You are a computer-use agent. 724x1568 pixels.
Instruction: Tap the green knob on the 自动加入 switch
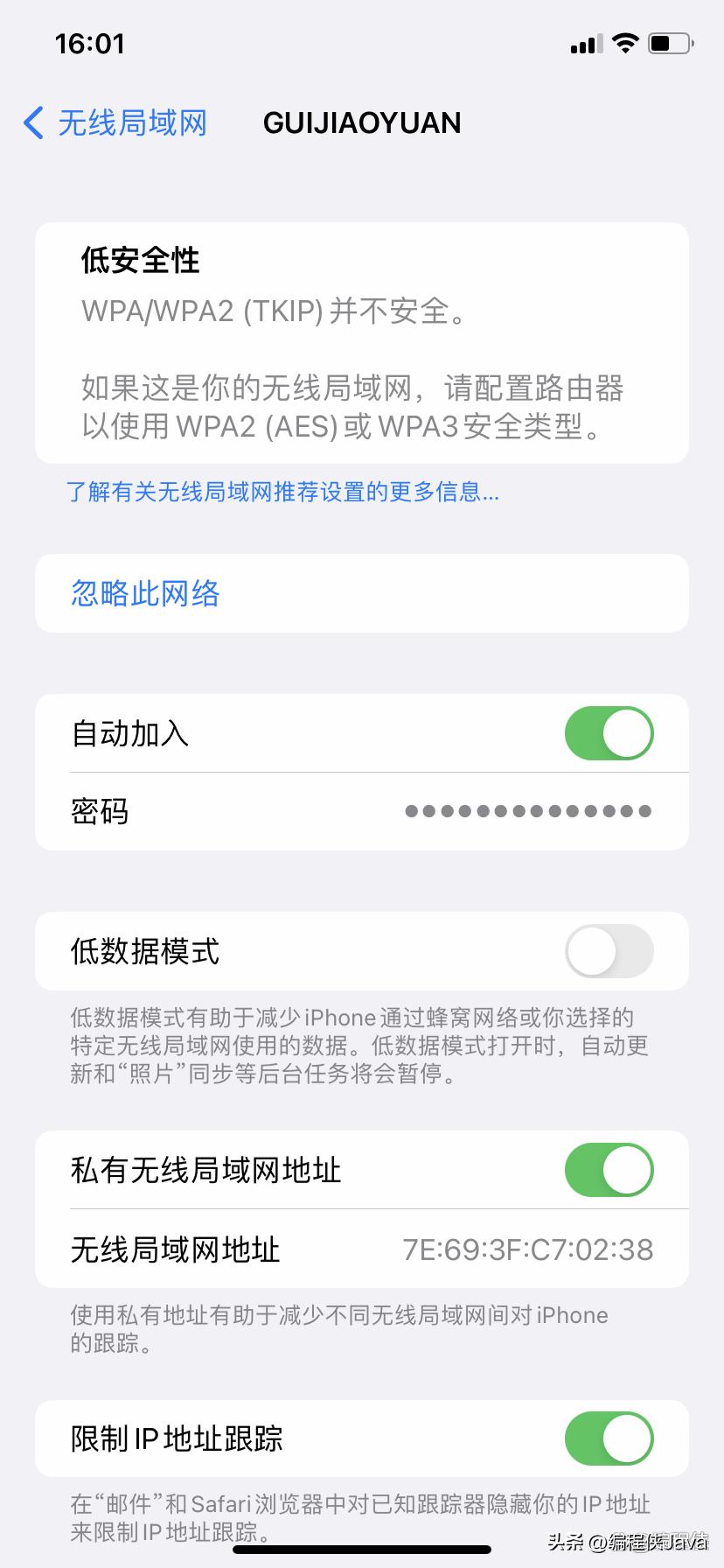(625, 733)
